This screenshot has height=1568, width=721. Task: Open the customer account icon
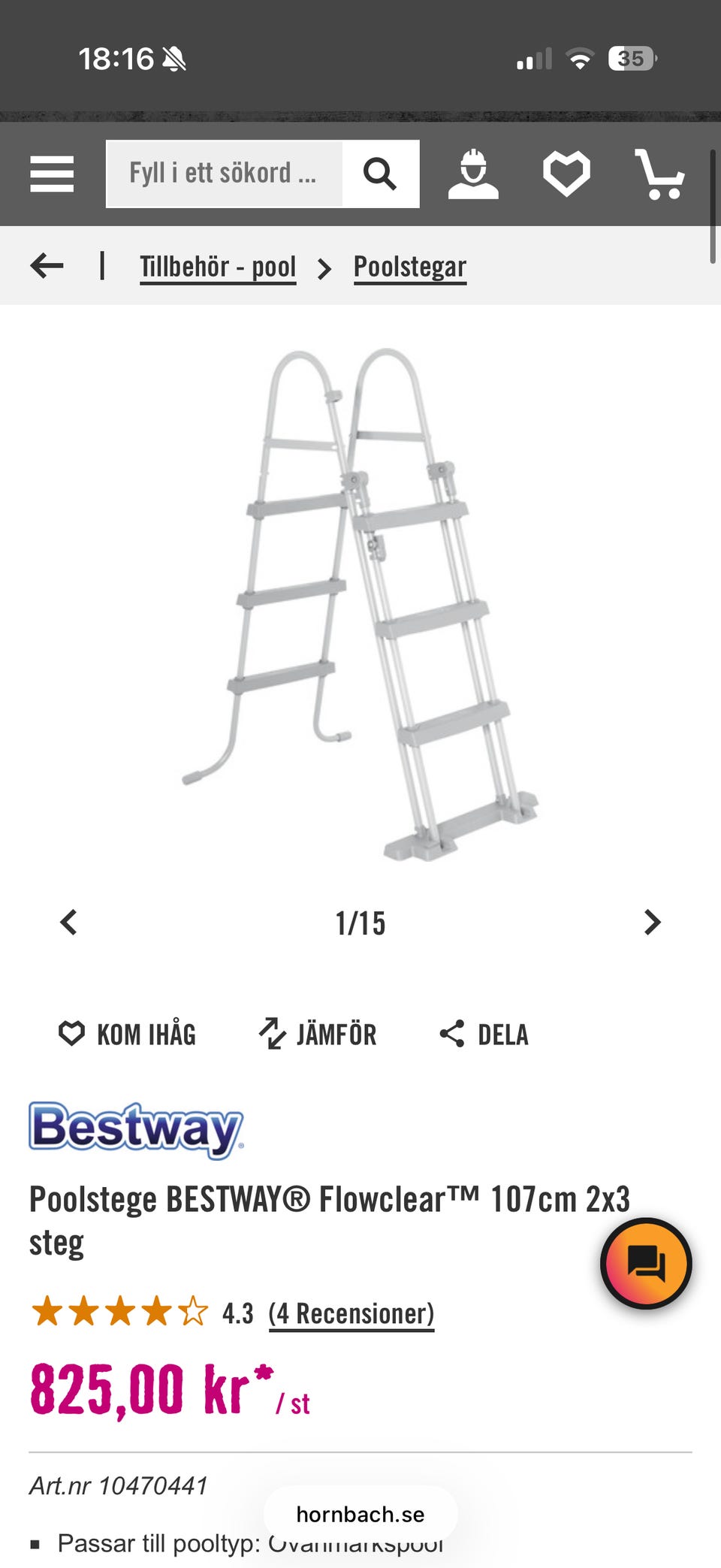(473, 174)
